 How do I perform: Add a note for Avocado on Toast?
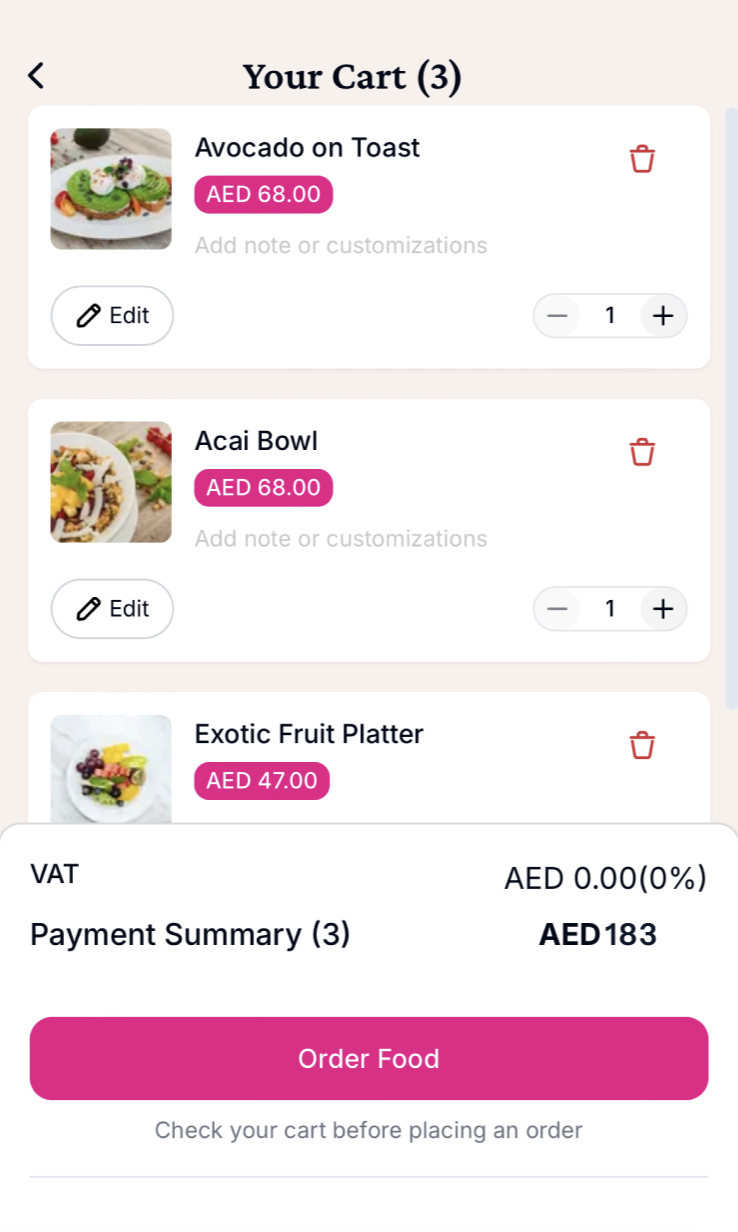341,245
